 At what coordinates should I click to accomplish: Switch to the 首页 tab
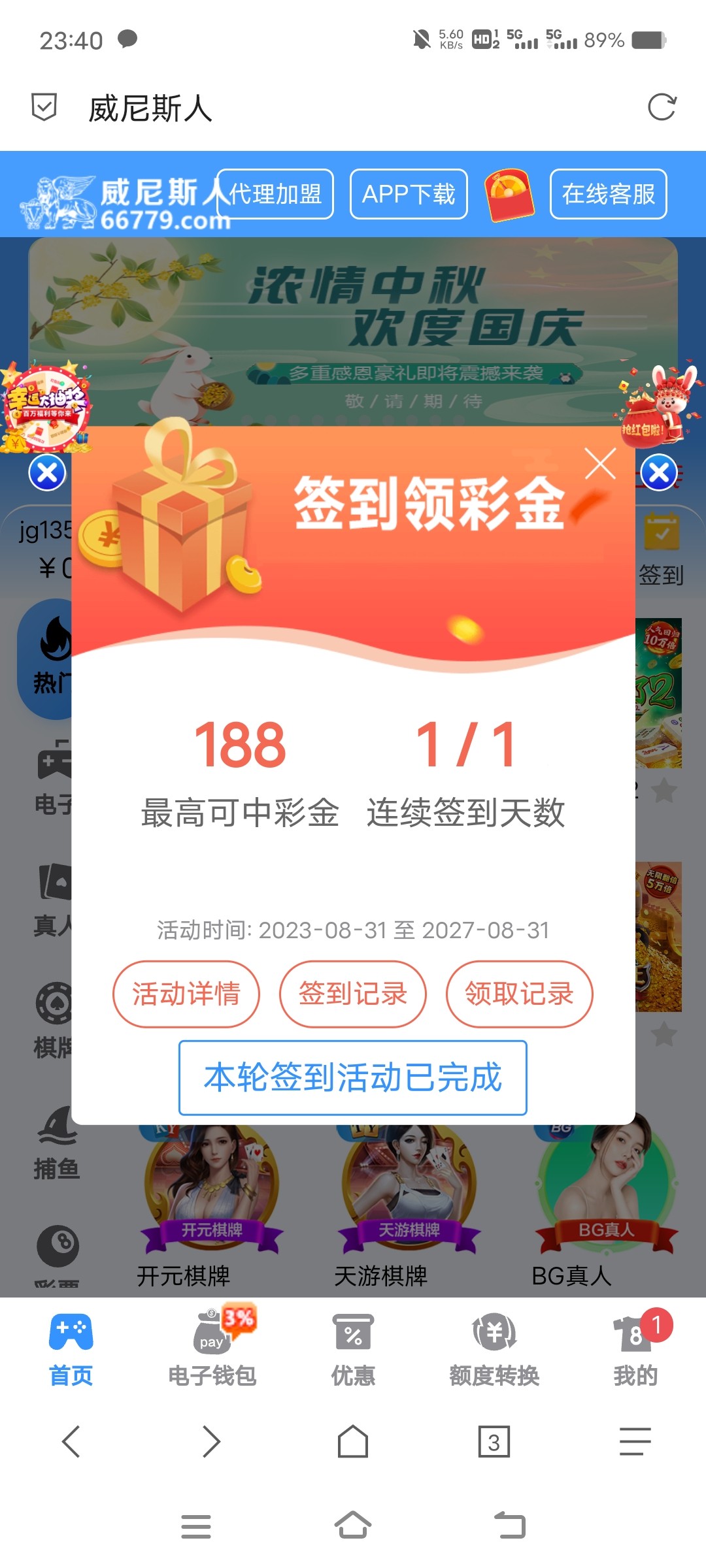[x=71, y=1350]
